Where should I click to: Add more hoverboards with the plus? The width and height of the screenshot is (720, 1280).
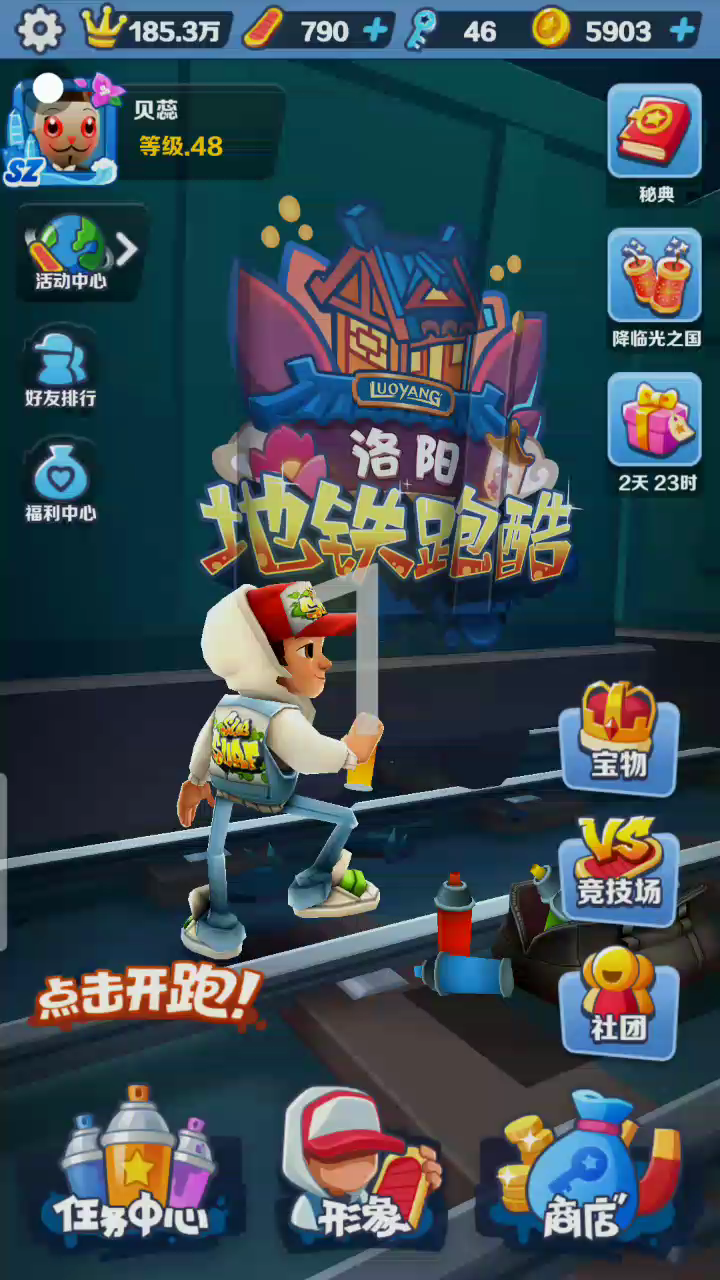pos(376,31)
